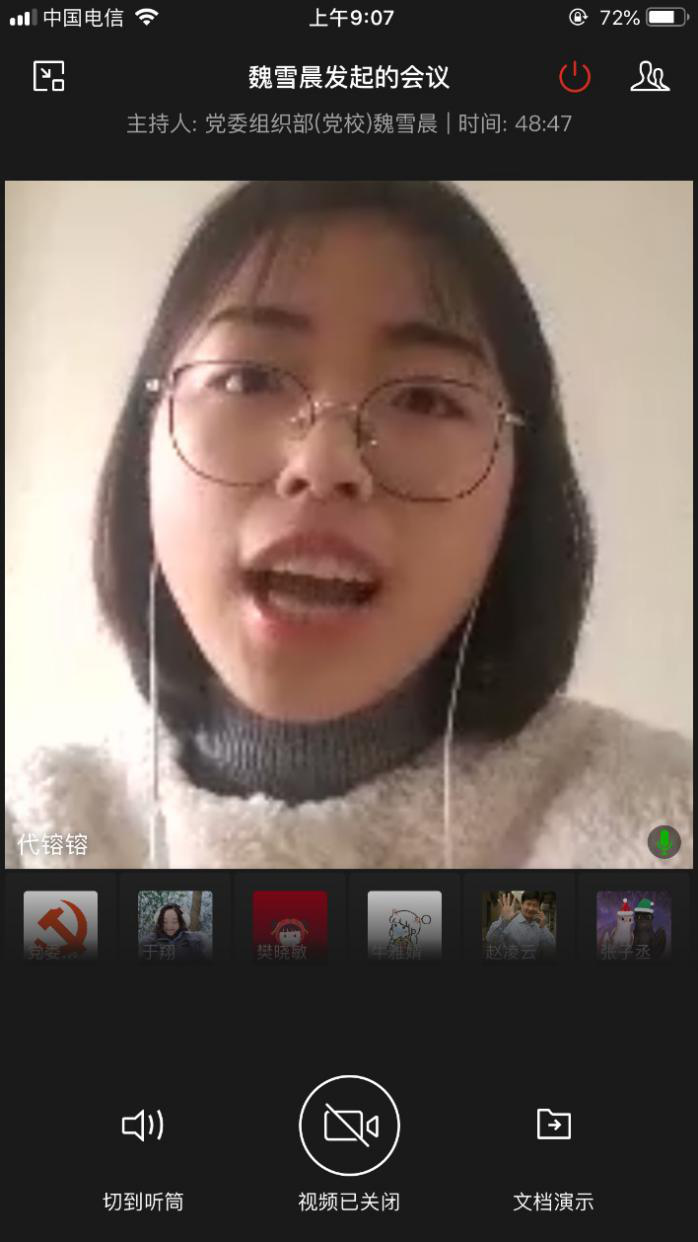This screenshot has height=1242, width=698.
Task: Select participant 樊晓敏's thumbnail
Action: pos(290,926)
